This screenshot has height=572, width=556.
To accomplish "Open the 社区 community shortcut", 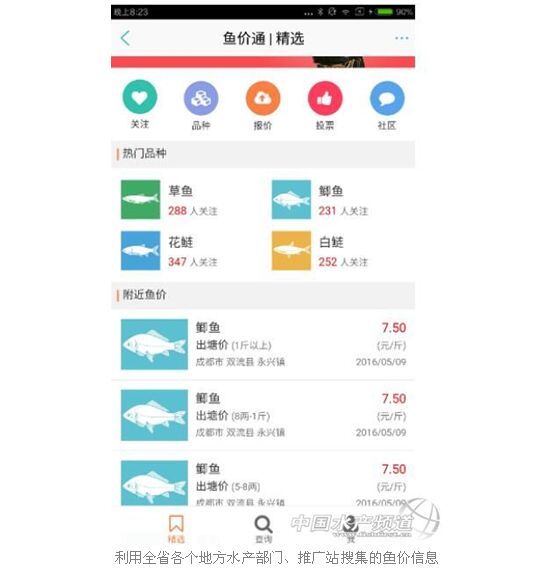I will [387, 106].
